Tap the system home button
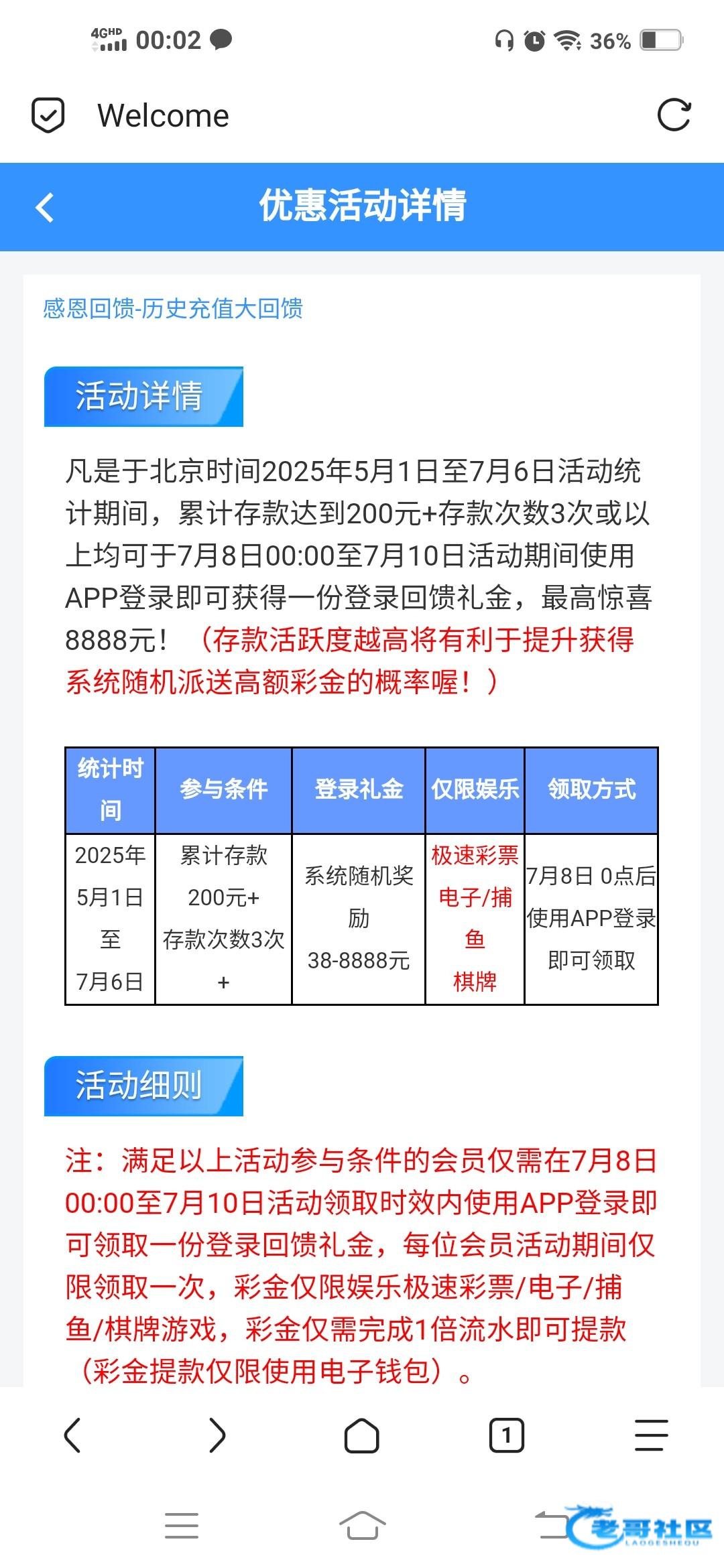Viewport: 724px width, 1568px height. pos(361,1526)
